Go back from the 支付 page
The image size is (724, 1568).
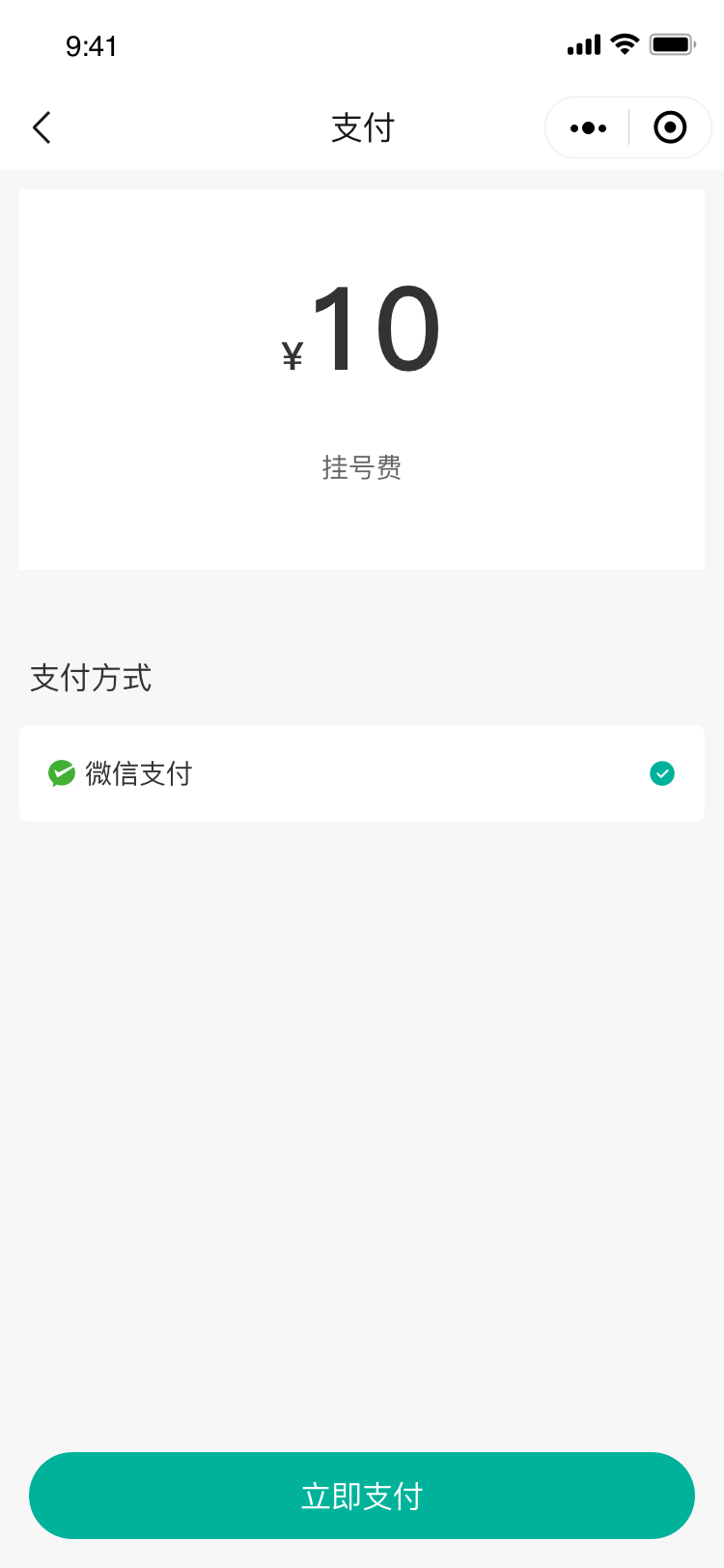tap(42, 127)
